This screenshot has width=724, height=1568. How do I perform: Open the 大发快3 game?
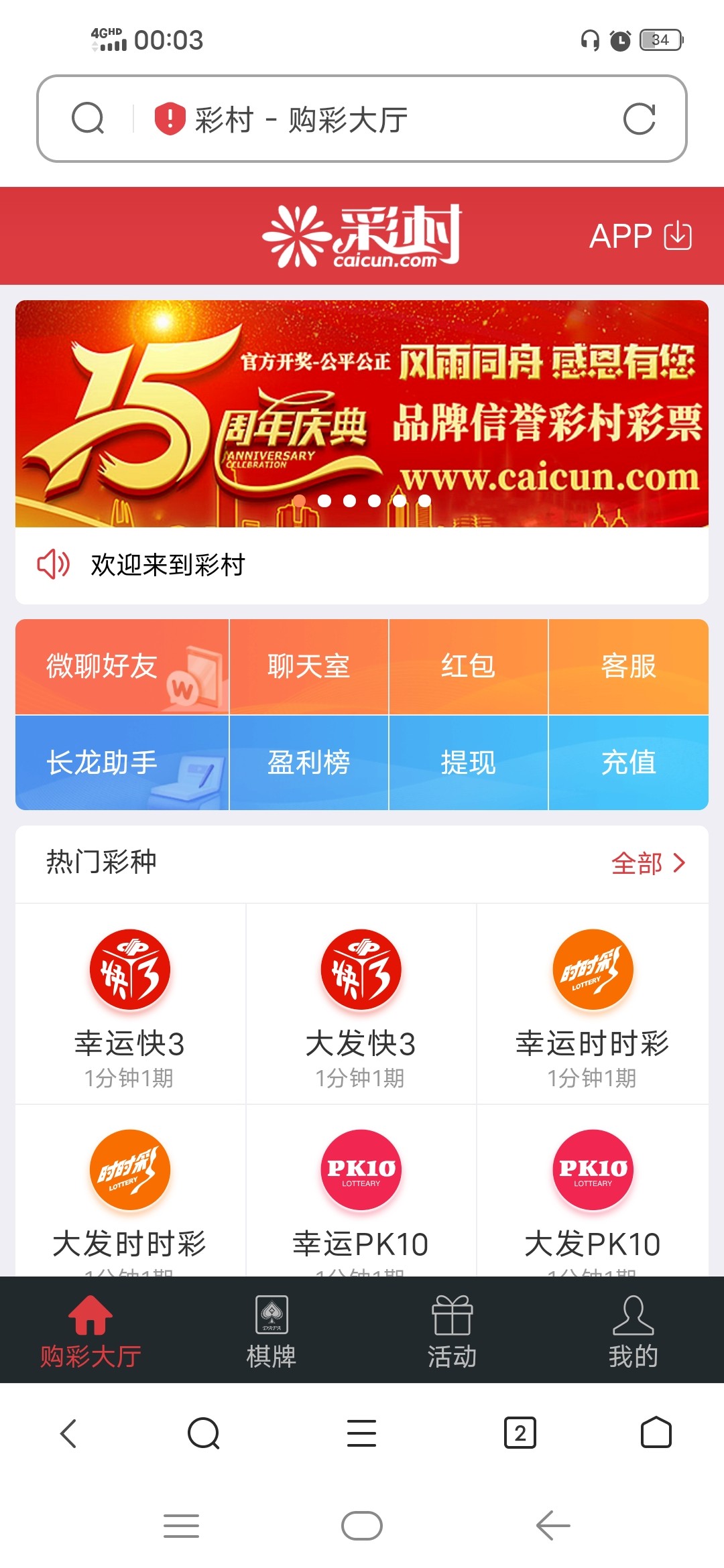pos(361,1003)
